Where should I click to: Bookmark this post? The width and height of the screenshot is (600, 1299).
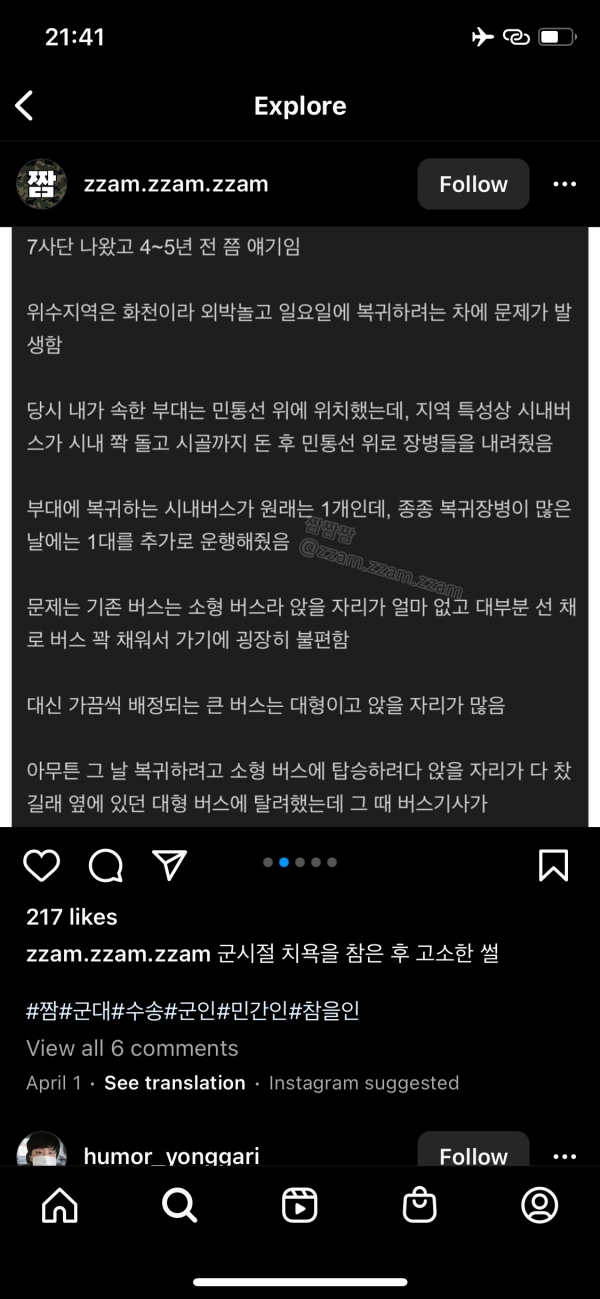(x=553, y=865)
